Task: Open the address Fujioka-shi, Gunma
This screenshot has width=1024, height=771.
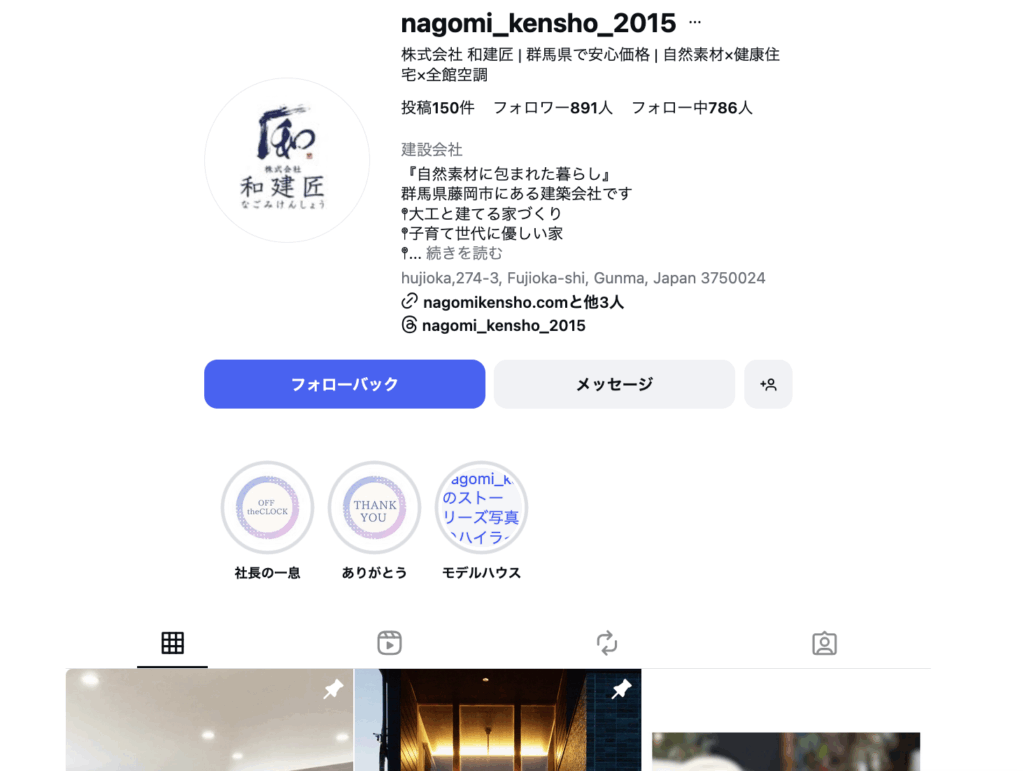Action: [x=583, y=278]
